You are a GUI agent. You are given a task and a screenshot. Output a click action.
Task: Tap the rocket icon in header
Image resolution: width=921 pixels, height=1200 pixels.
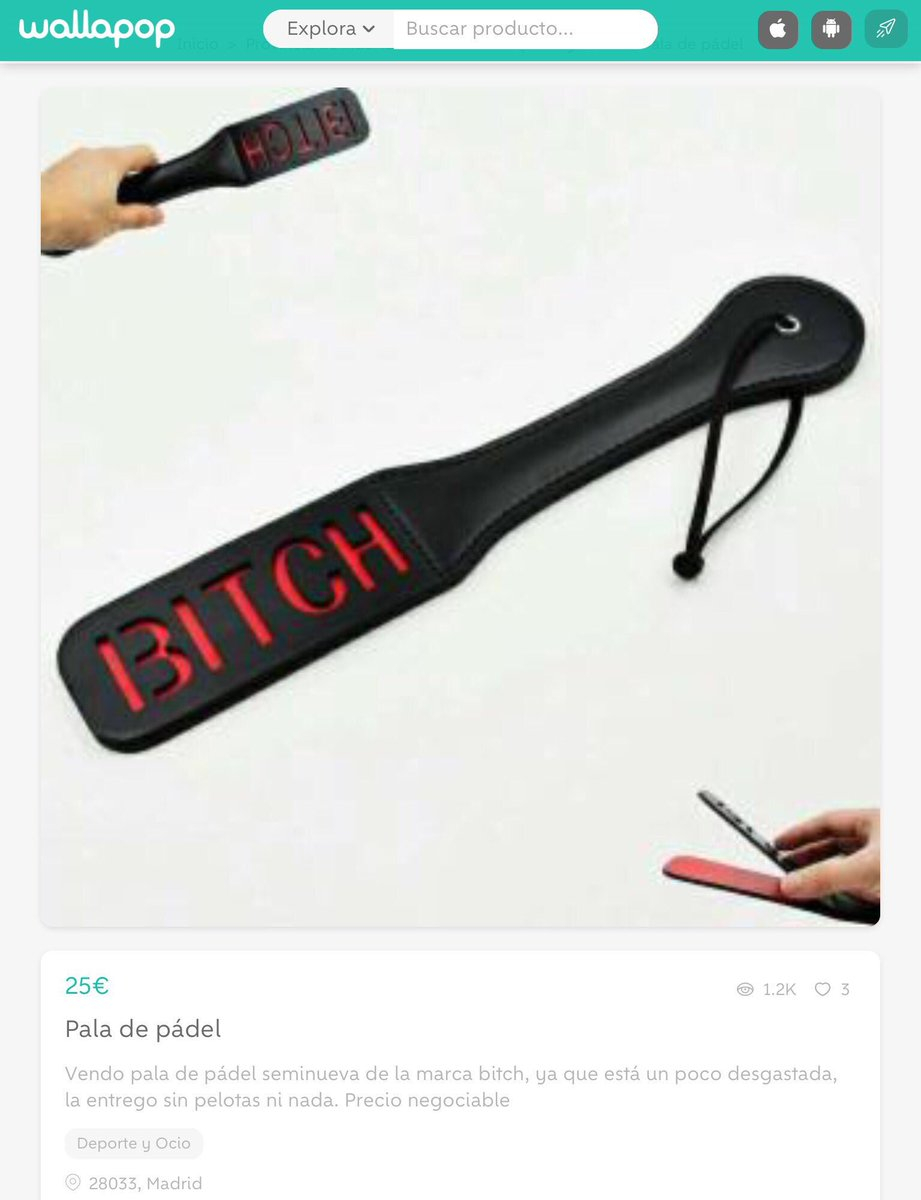point(885,29)
